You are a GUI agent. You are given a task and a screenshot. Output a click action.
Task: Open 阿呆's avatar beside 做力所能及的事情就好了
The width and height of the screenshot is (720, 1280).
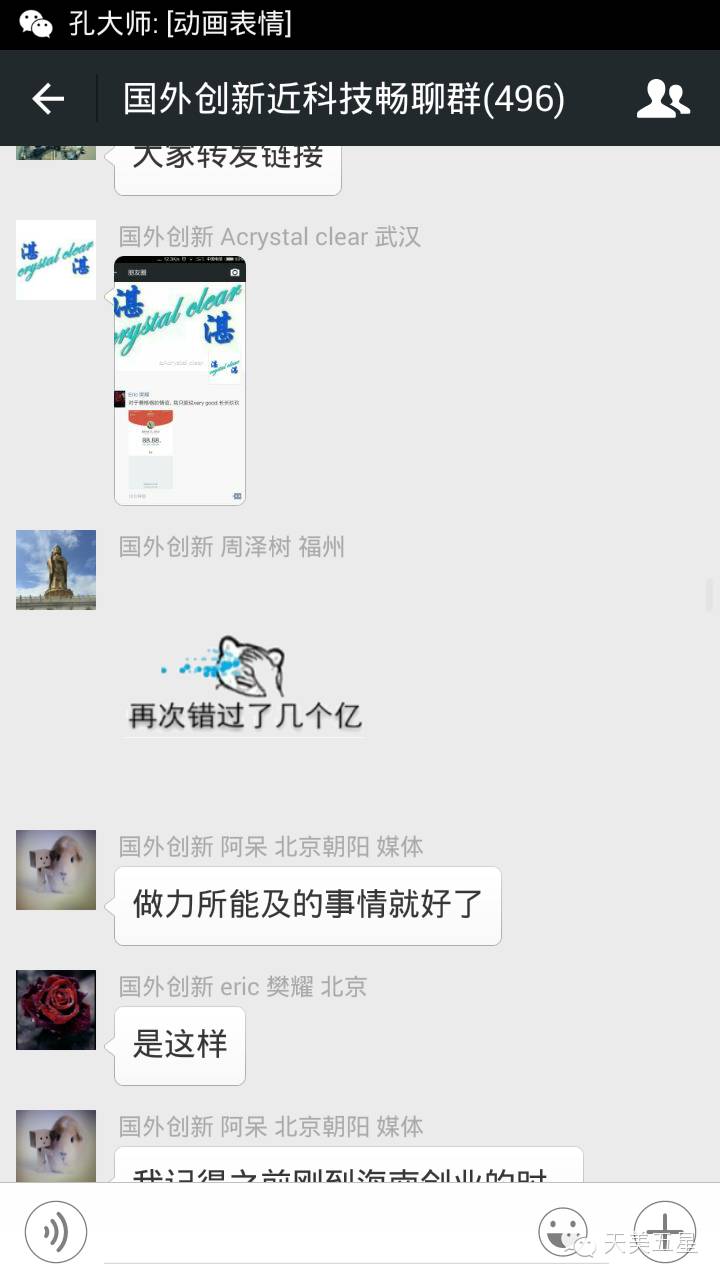coord(56,870)
